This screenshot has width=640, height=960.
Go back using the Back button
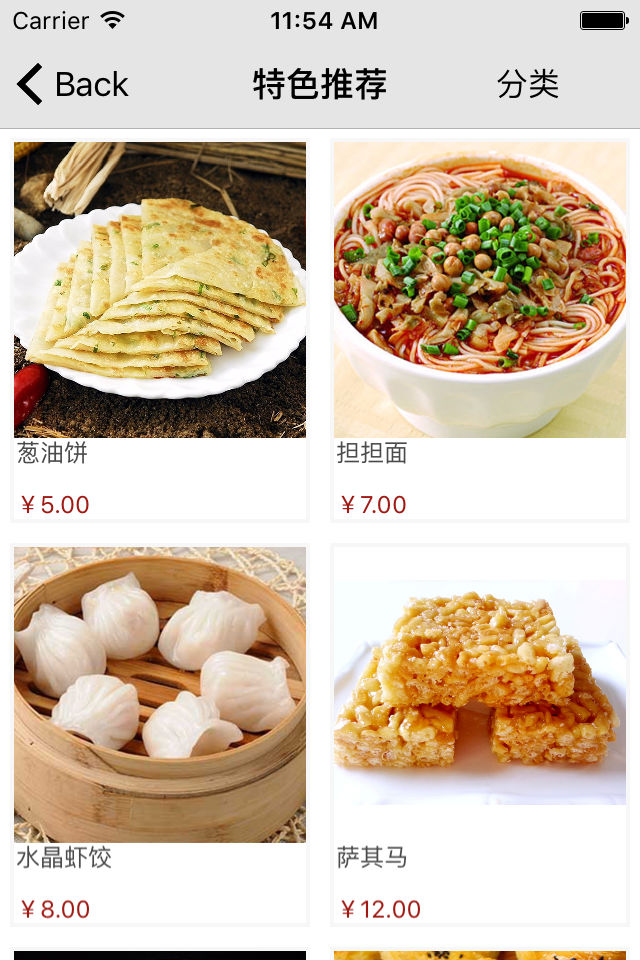point(73,85)
